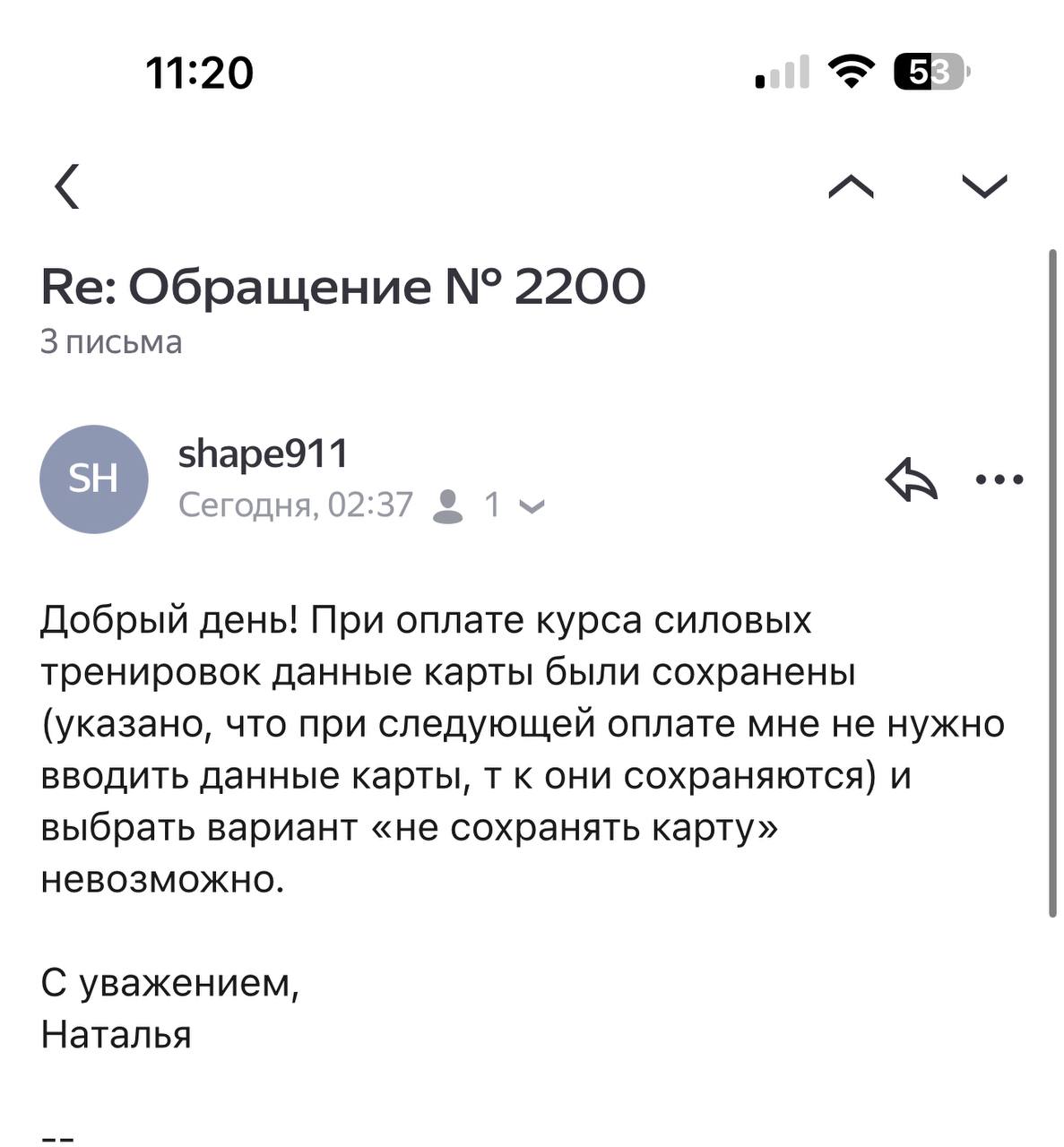This screenshot has height=1147, width=1064.
Task: Jump to the previous email with up arrow
Action: click(x=851, y=185)
